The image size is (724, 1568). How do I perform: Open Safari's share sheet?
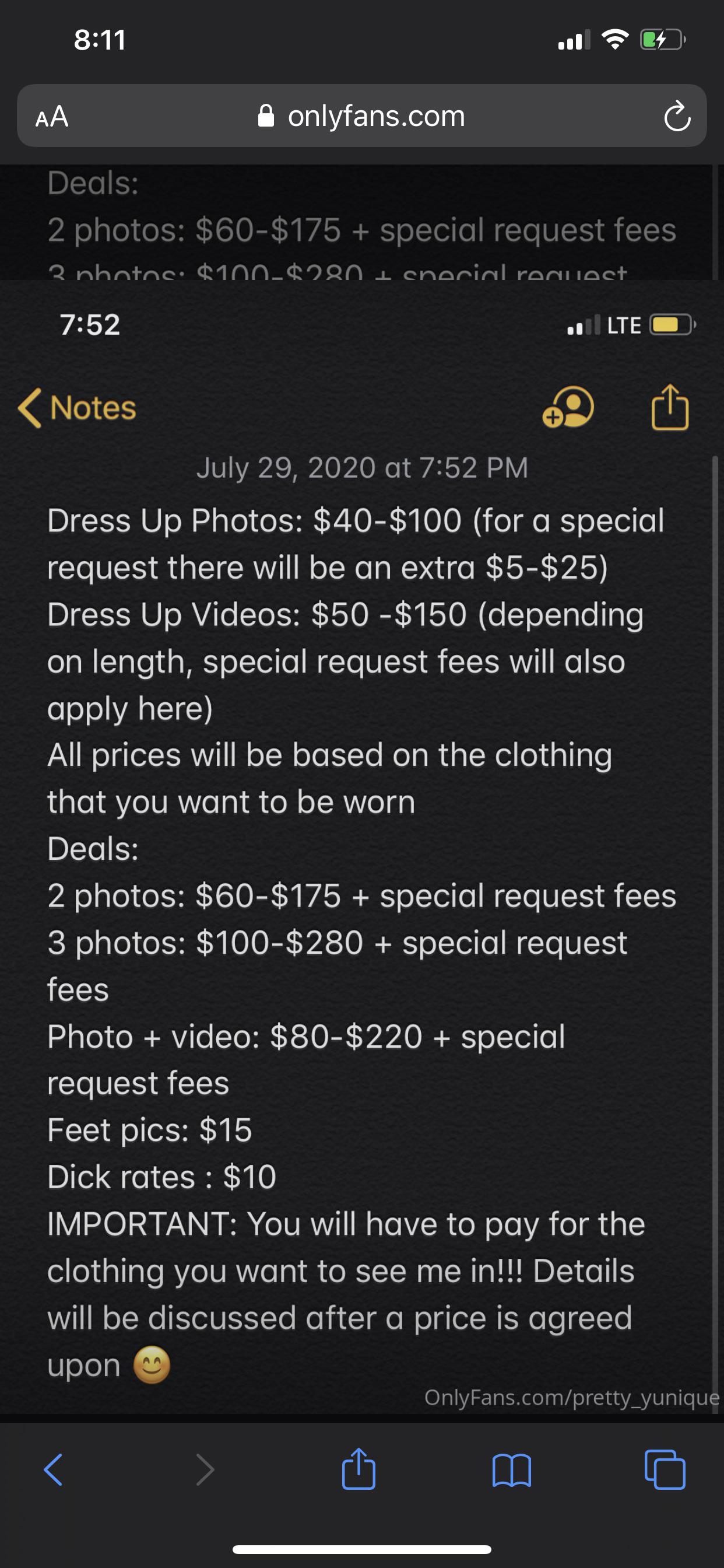[x=359, y=1469]
